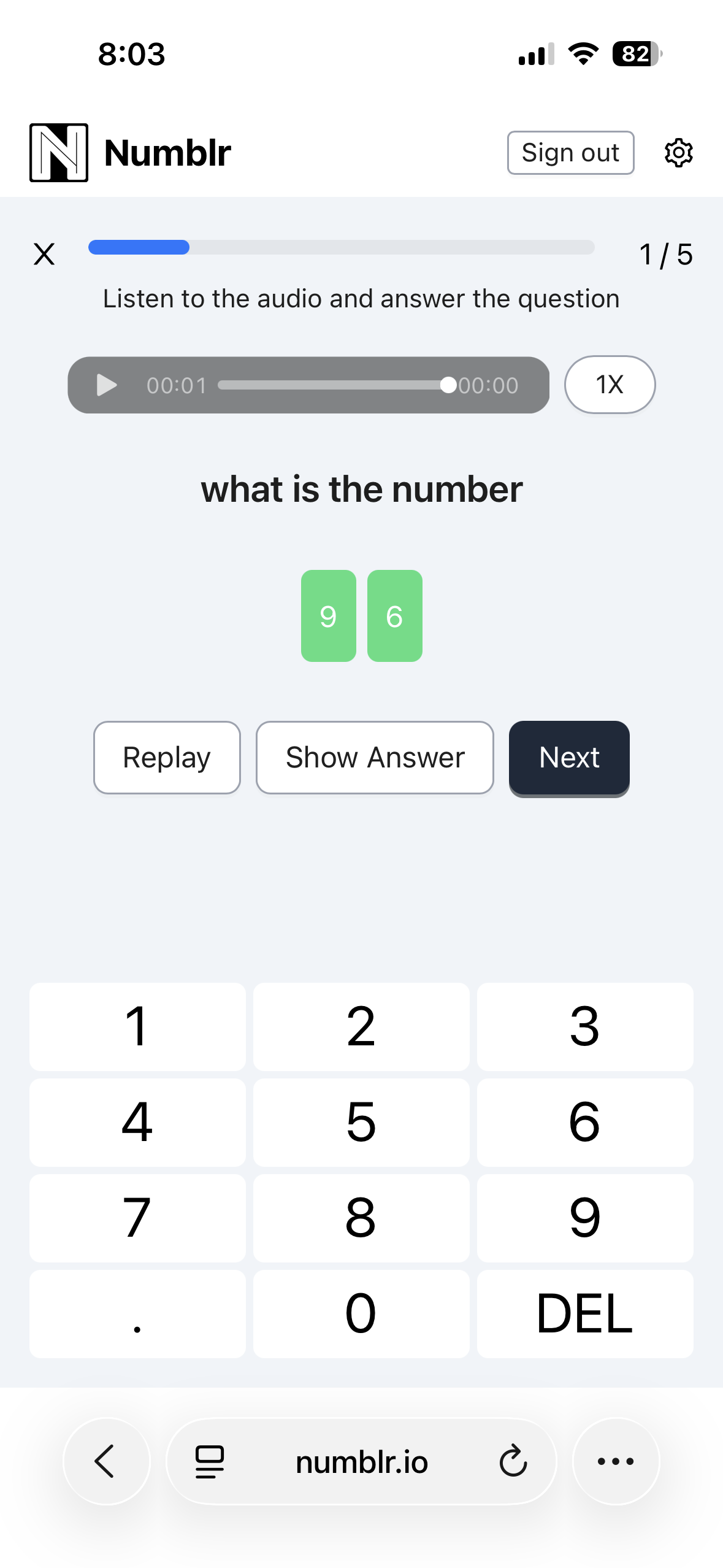The height and width of the screenshot is (1568, 723).
Task: Enter digit 0 on the keypad
Action: (x=361, y=1313)
